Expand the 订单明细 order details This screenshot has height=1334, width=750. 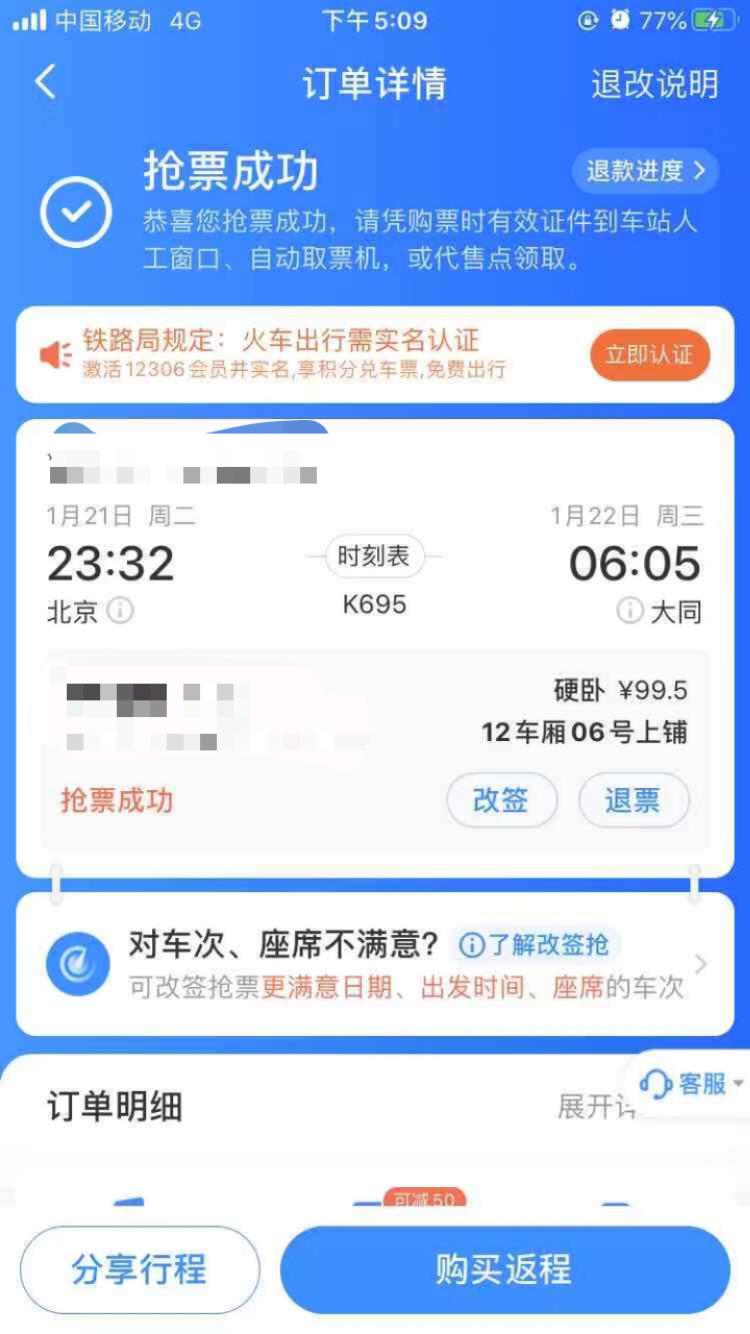597,1107
